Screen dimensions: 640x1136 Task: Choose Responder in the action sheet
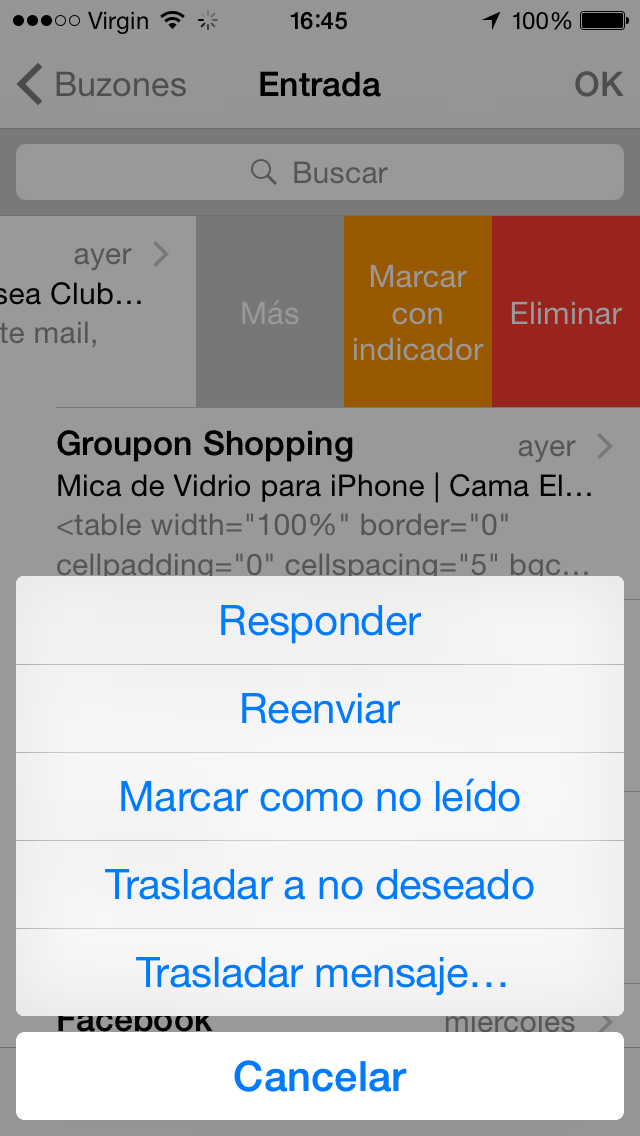pos(320,621)
